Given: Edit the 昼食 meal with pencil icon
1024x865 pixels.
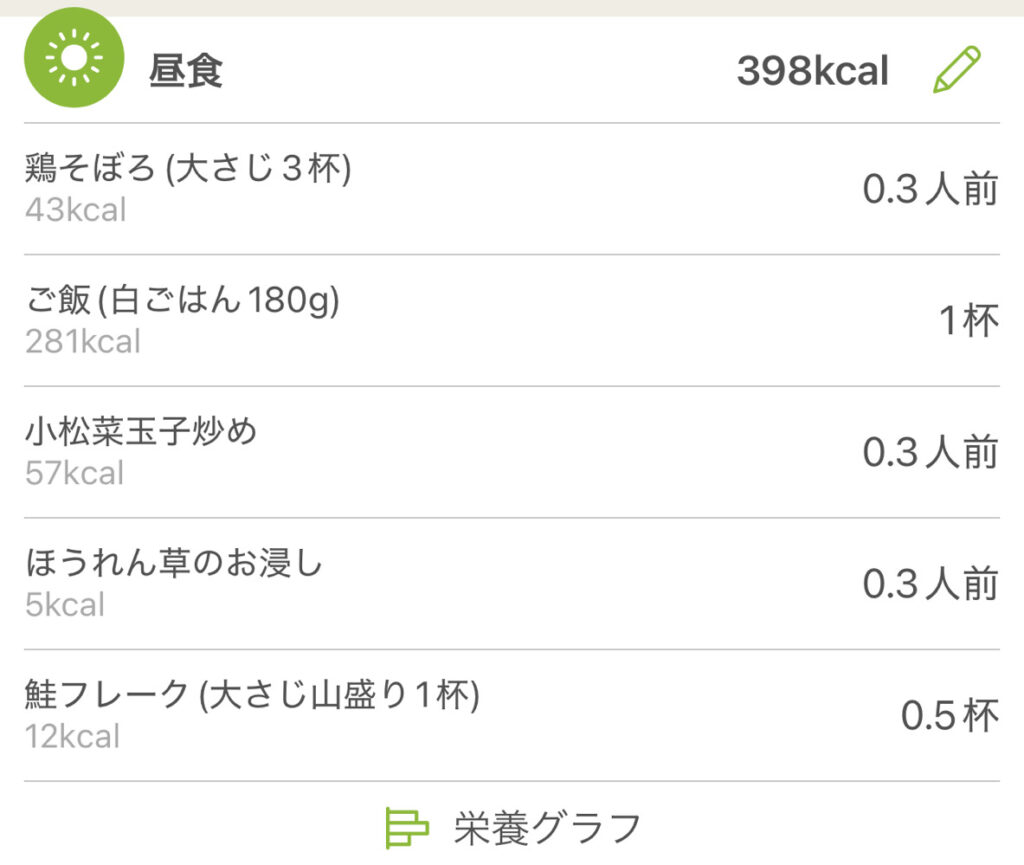Looking at the screenshot, I should [x=957, y=70].
